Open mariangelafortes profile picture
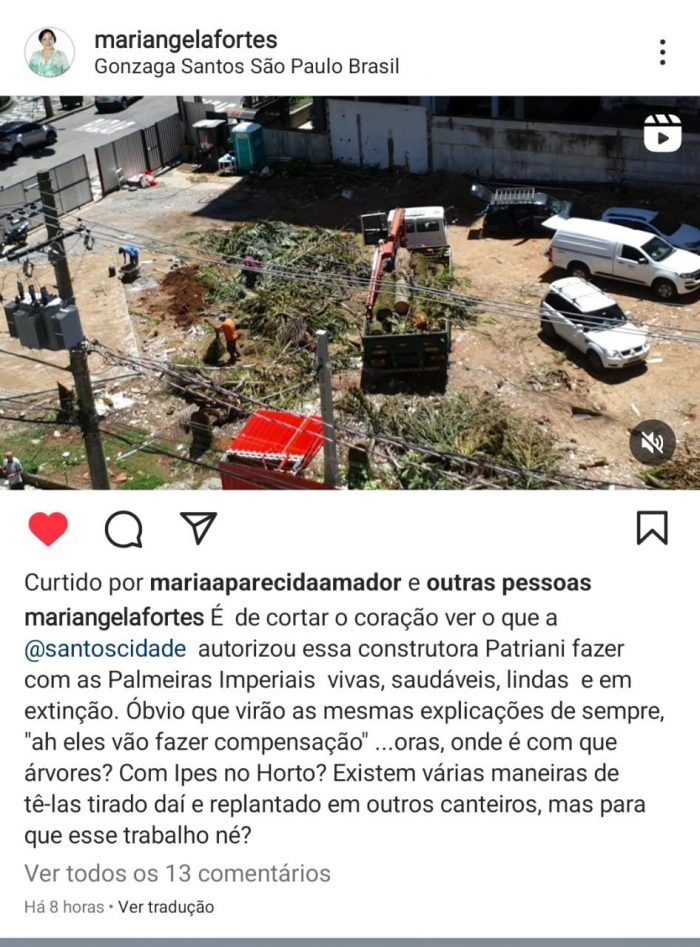The width and height of the screenshot is (700, 947). pyautogui.click(x=49, y=53)
